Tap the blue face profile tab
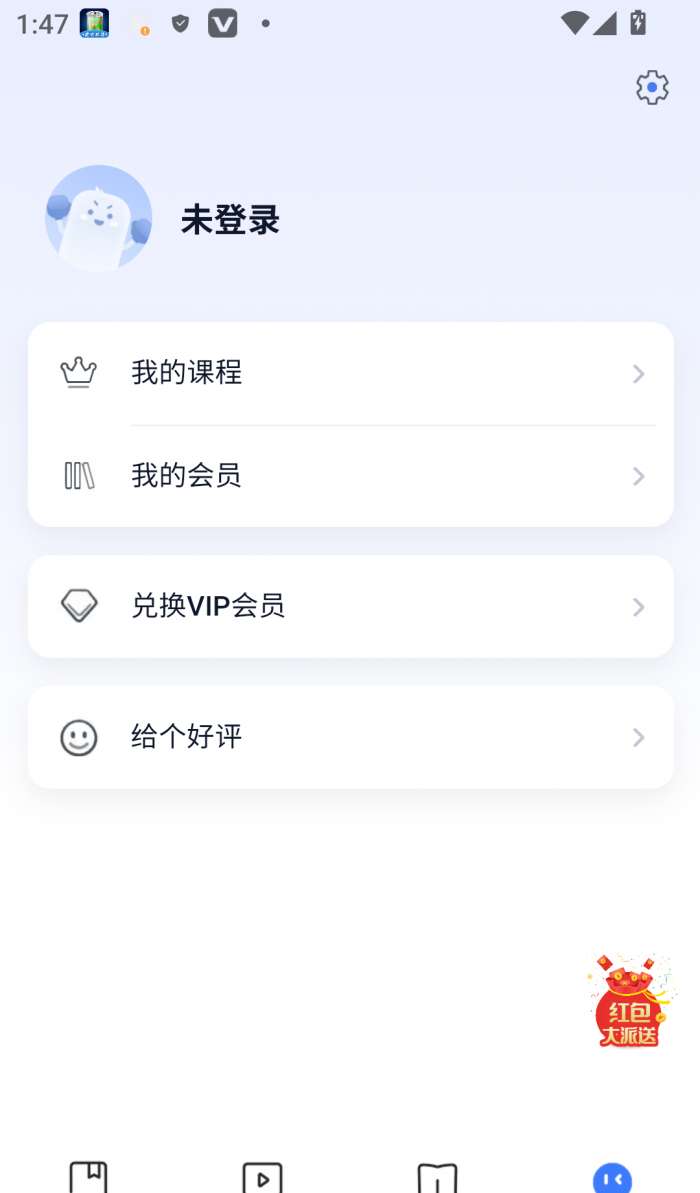 coord(612,1178)
